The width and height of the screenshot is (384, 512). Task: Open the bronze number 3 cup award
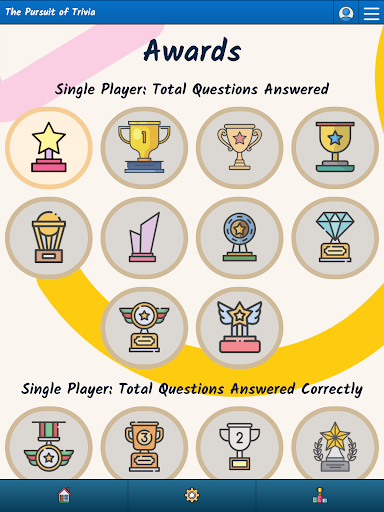(x=144, y=444)
